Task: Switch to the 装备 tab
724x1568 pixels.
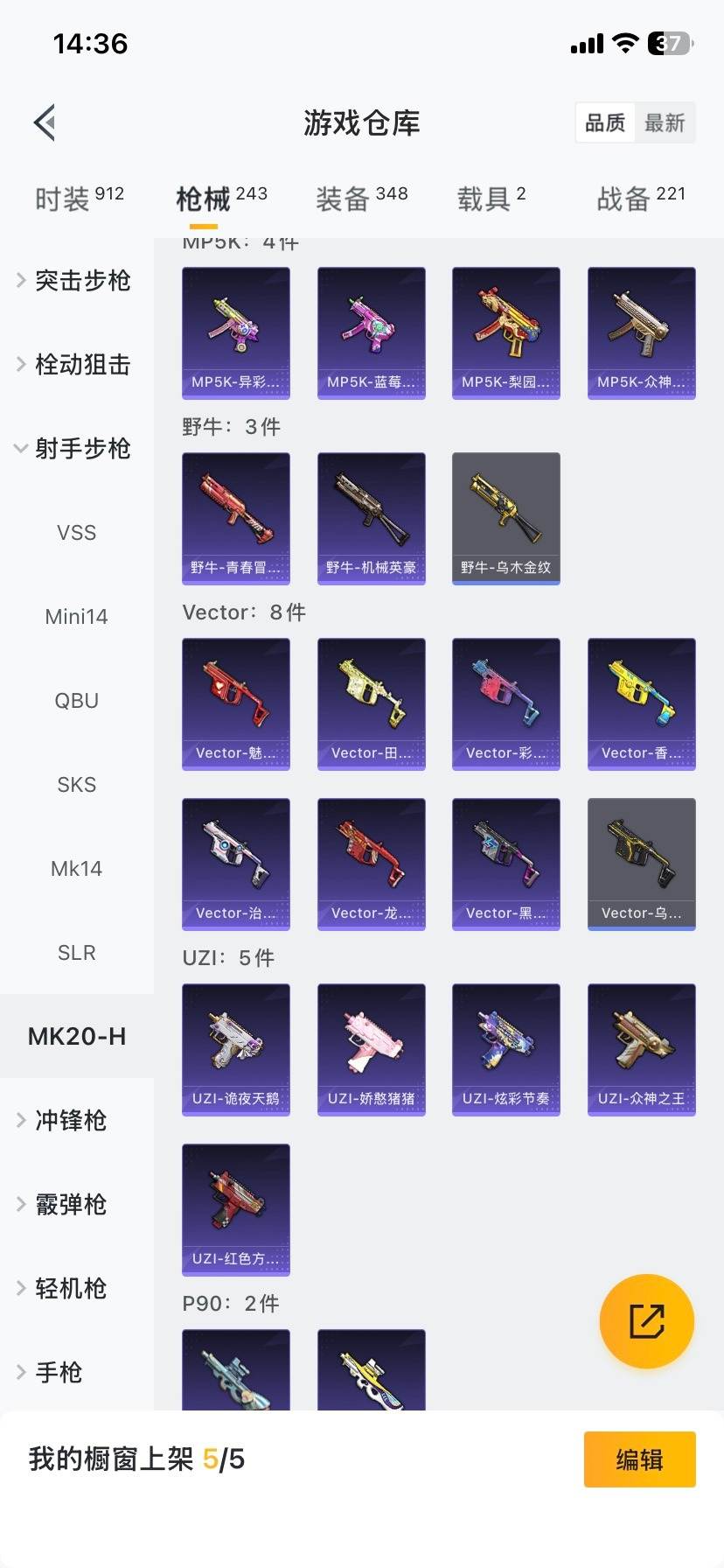Action: (361, 199)
